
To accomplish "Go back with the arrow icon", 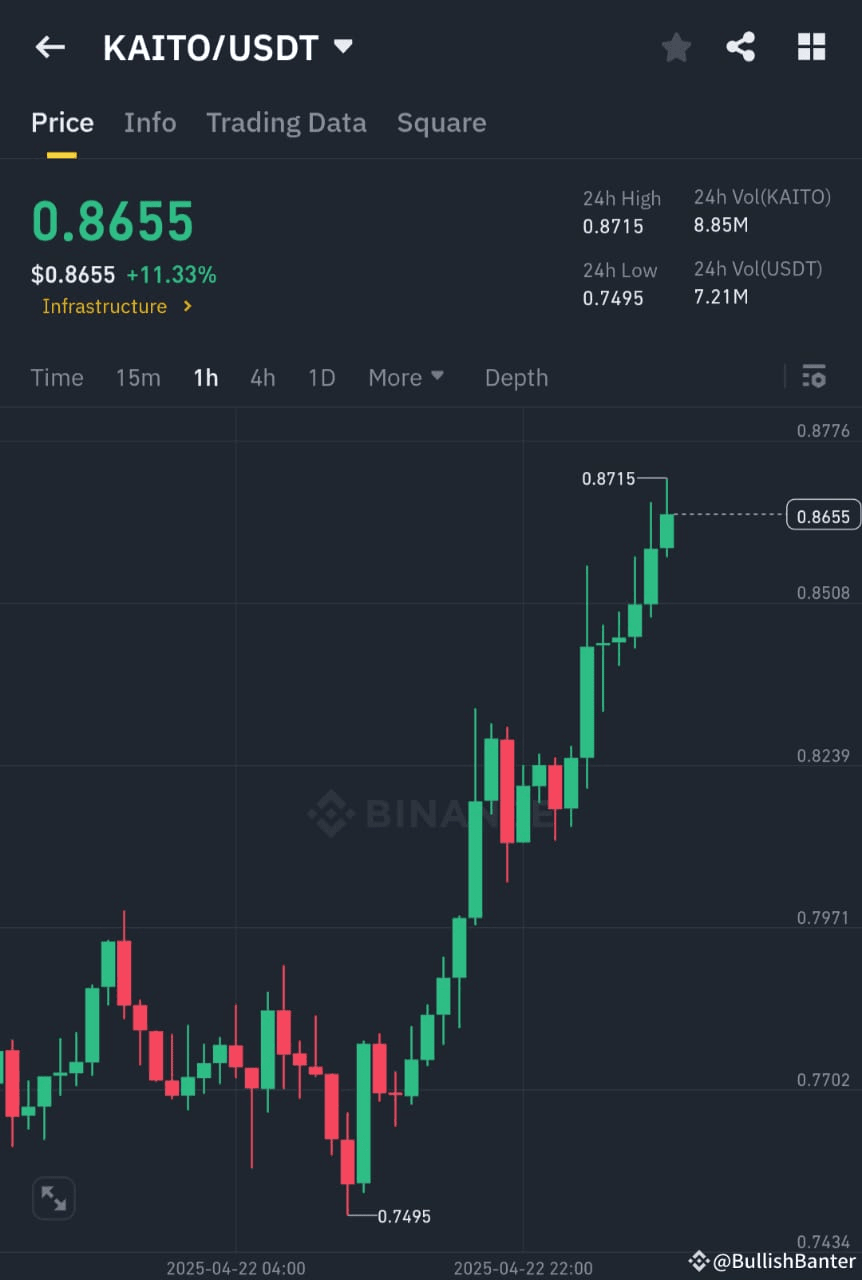I will coord(50,47).
